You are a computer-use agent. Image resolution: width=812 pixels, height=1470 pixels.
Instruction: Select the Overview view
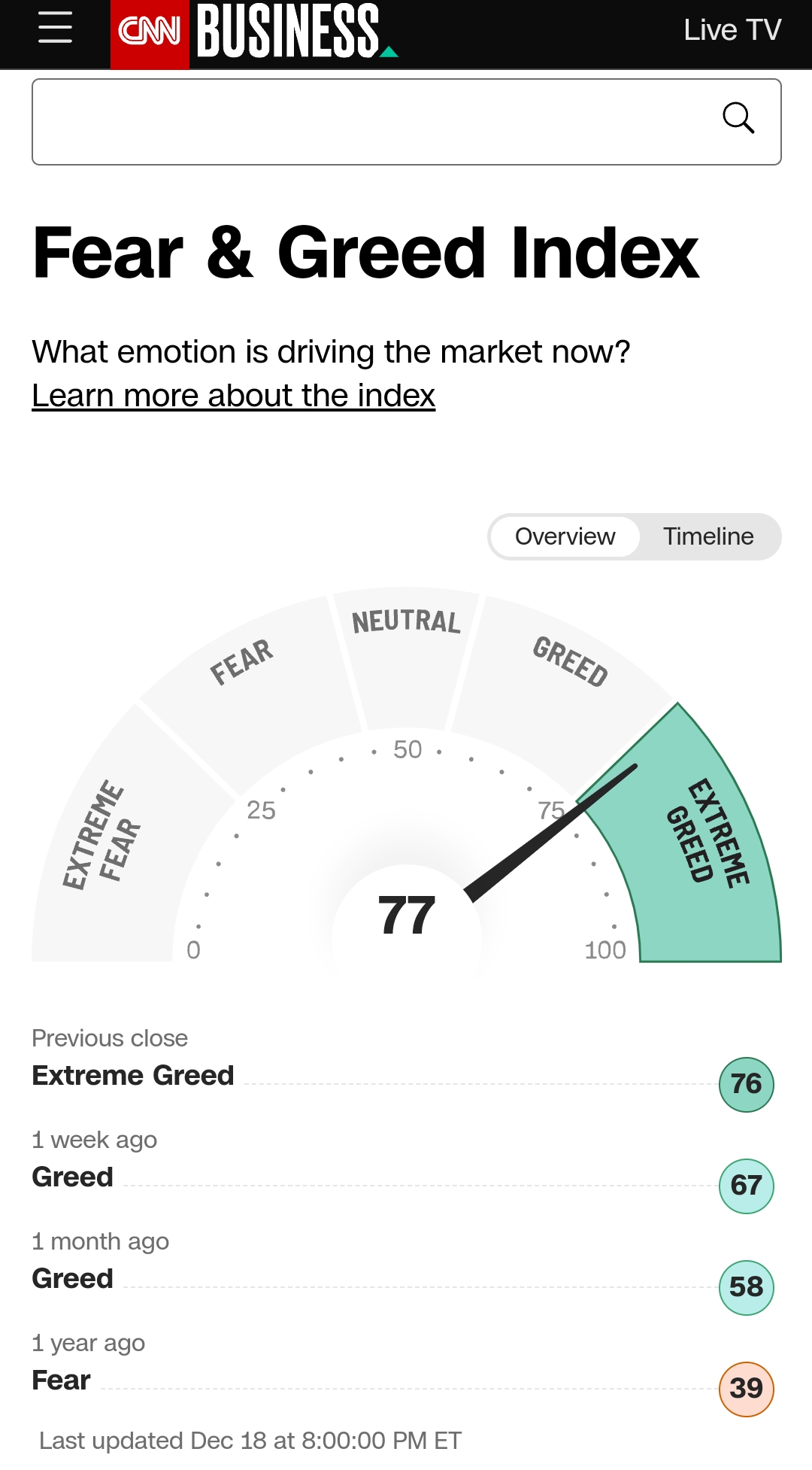[565, 536]
